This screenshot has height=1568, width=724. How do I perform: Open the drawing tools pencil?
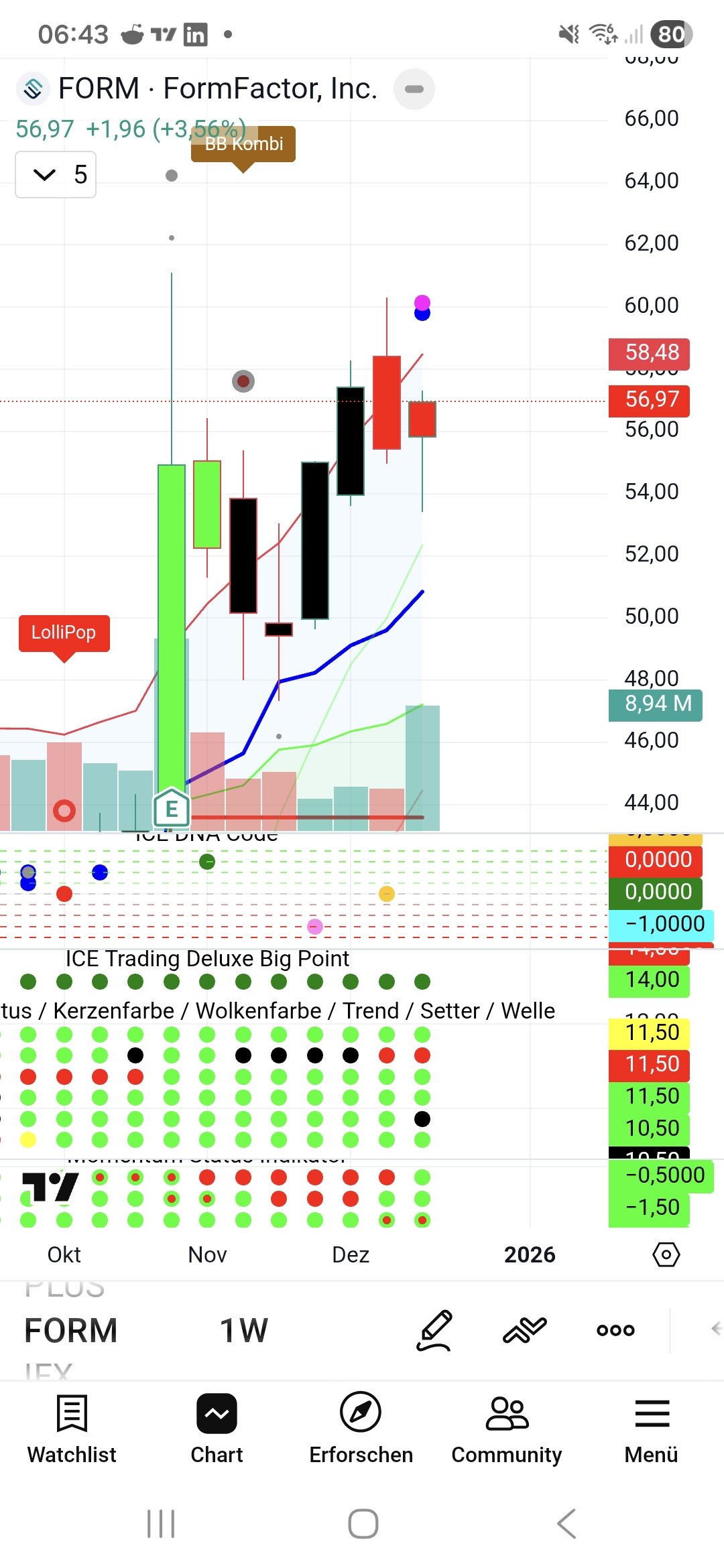[x=434, y=1330]
